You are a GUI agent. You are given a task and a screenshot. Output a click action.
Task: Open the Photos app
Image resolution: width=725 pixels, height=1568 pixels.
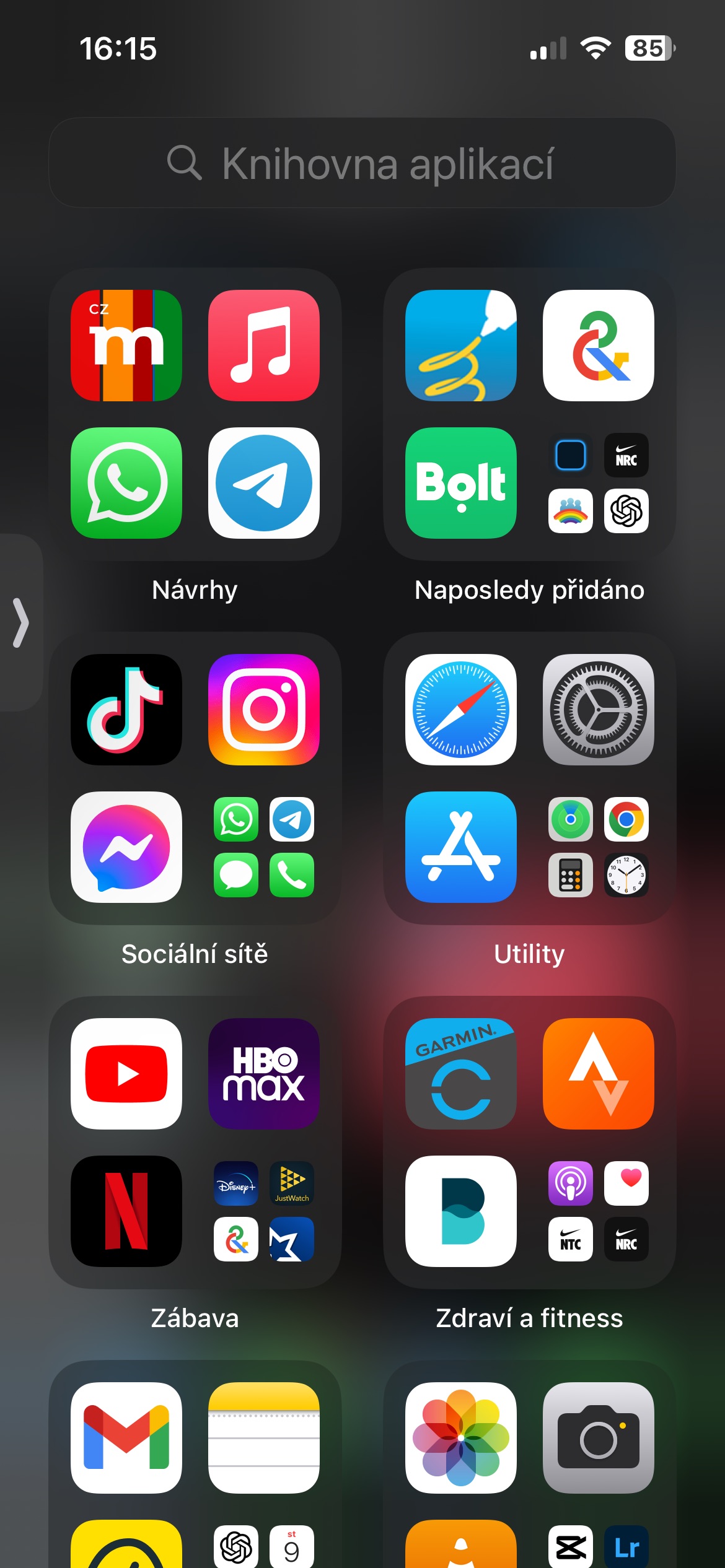click(x=460, y=1438)
